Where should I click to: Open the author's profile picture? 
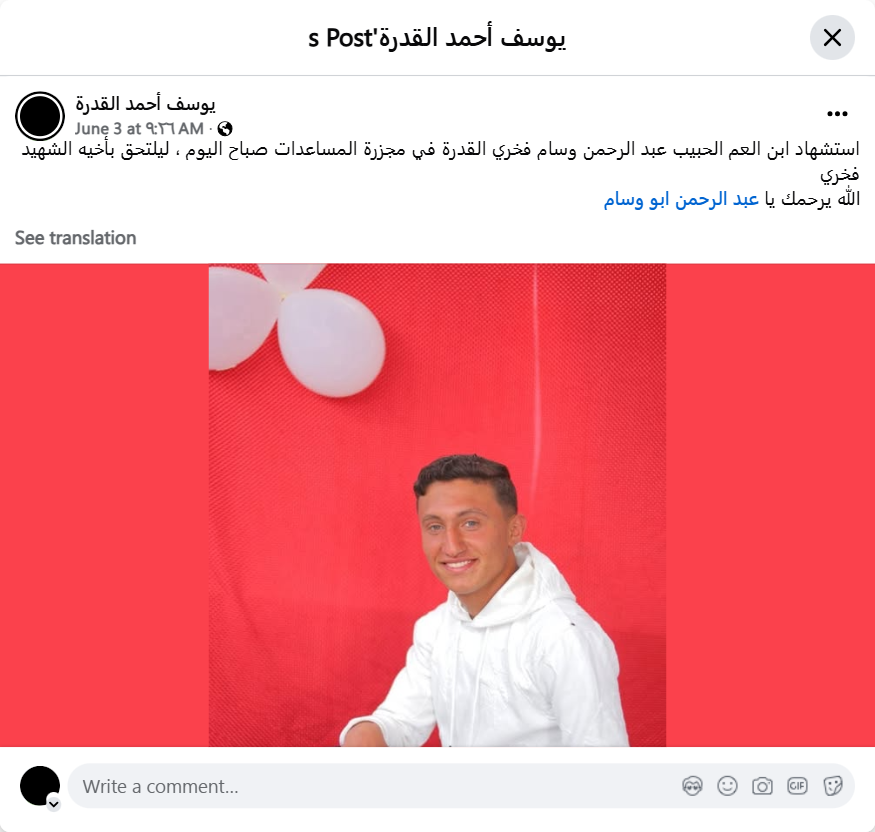pos(40,116)
